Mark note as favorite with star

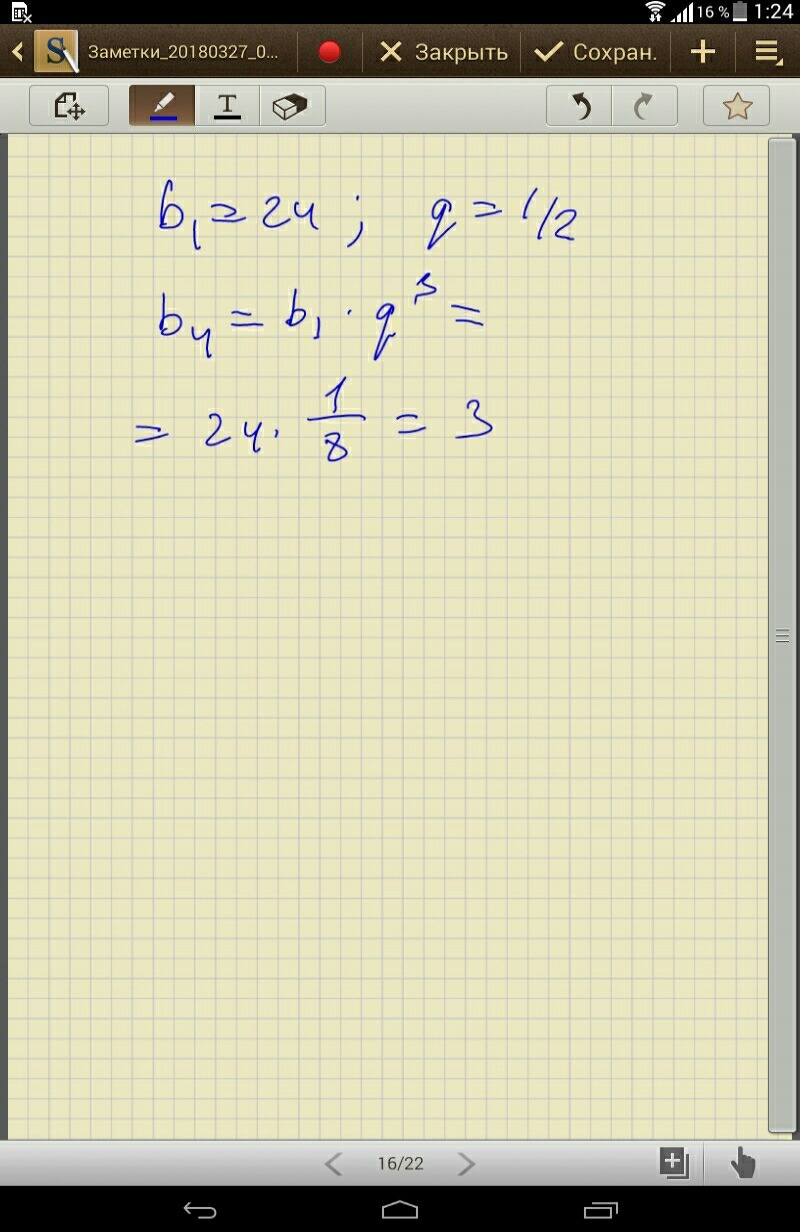pyautogui.click(x=737, y=106)
